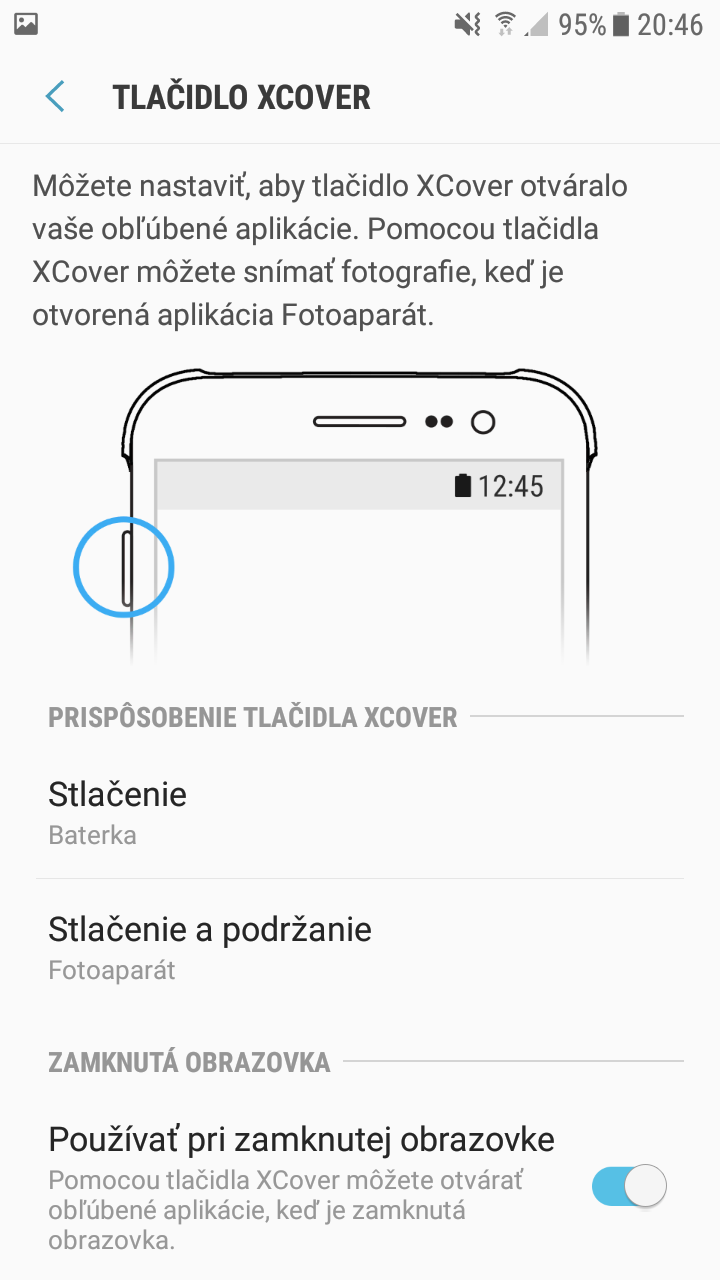Viewport: 720px width, 1280px height.
Task: Open the Stlačenie setting
Action: point(360,812)
